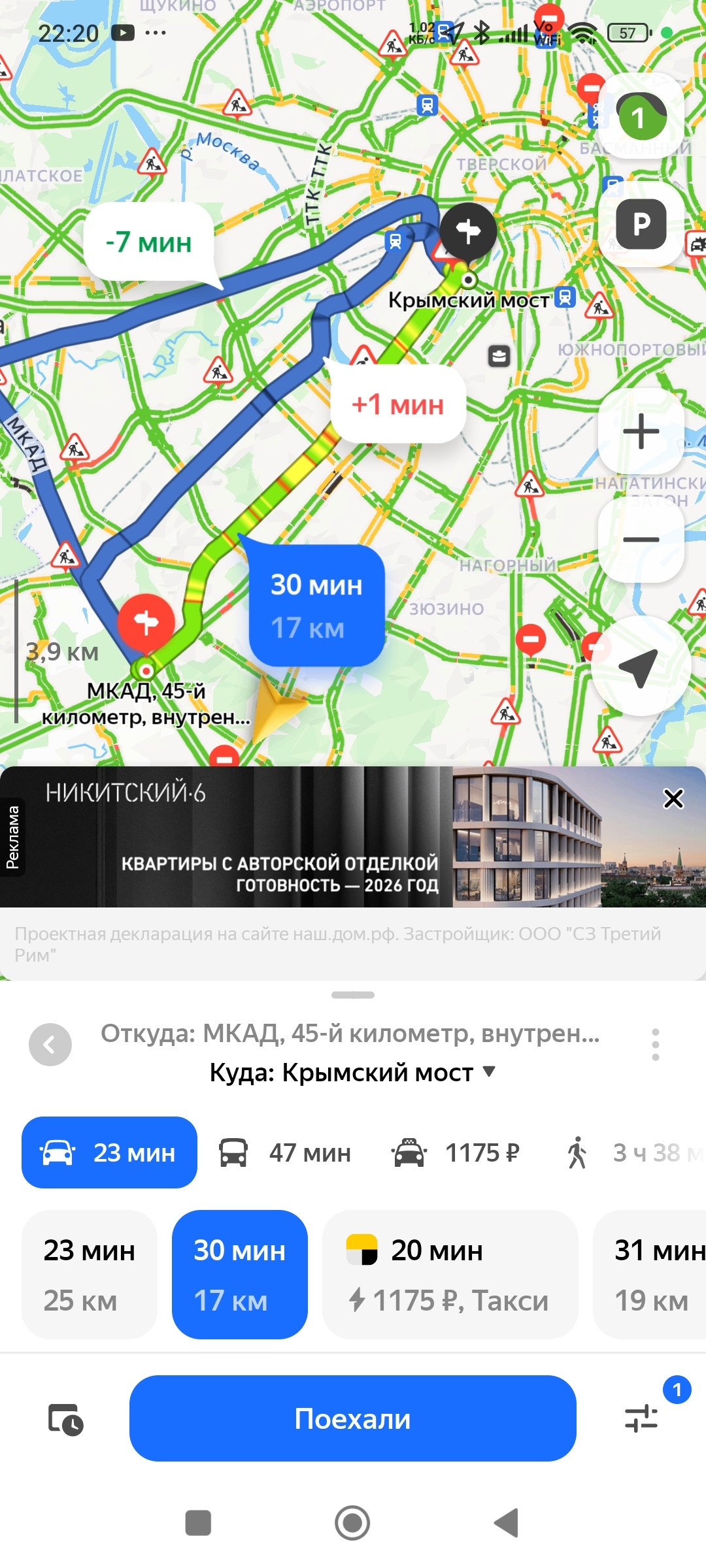This screenshot has height=1568, width=706.
Task: Expand the Куда: Крымский мост dropdown
Action: click(353, 1072)
